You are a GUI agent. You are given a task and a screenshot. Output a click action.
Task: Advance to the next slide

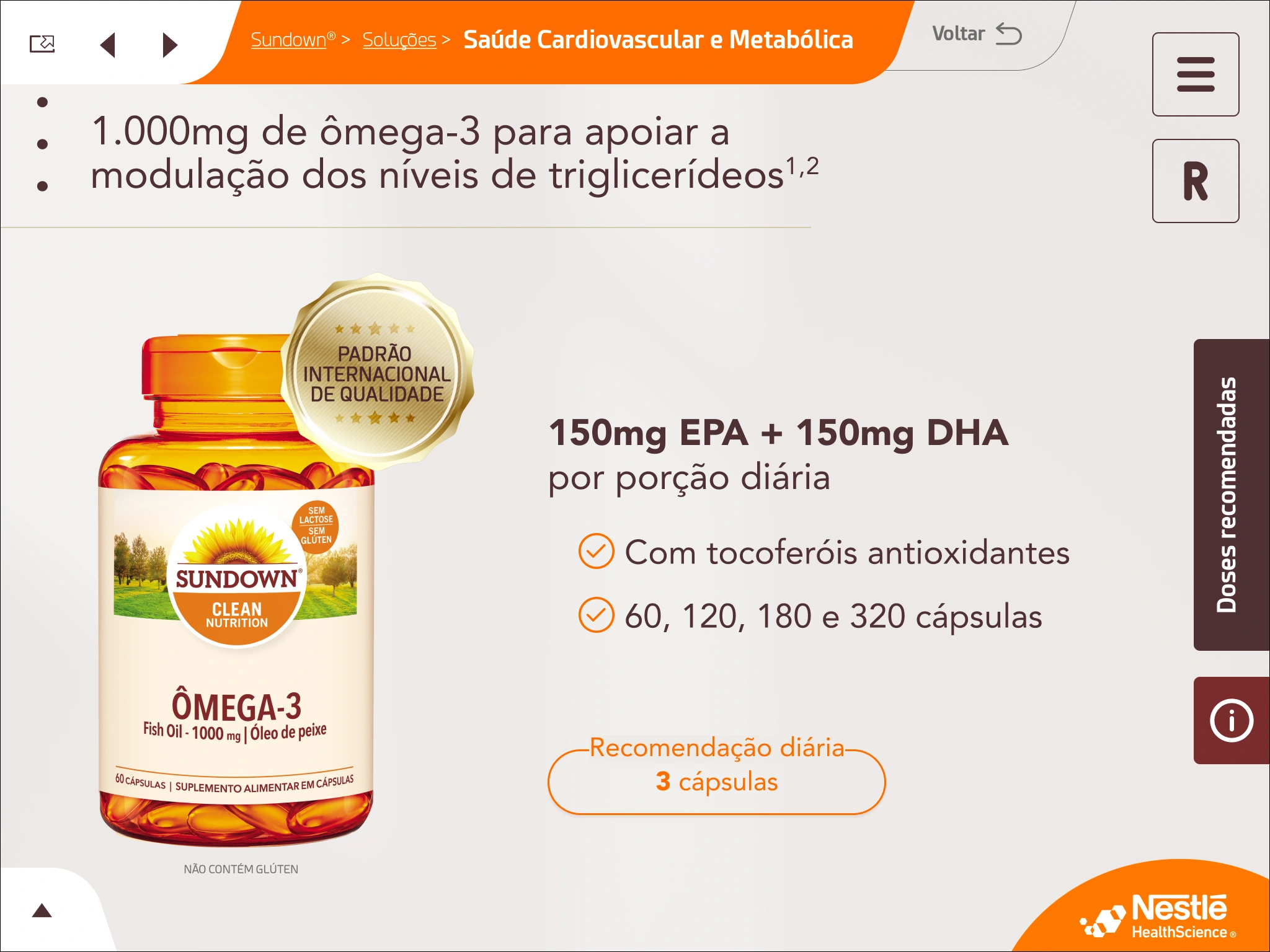[169, 45]
